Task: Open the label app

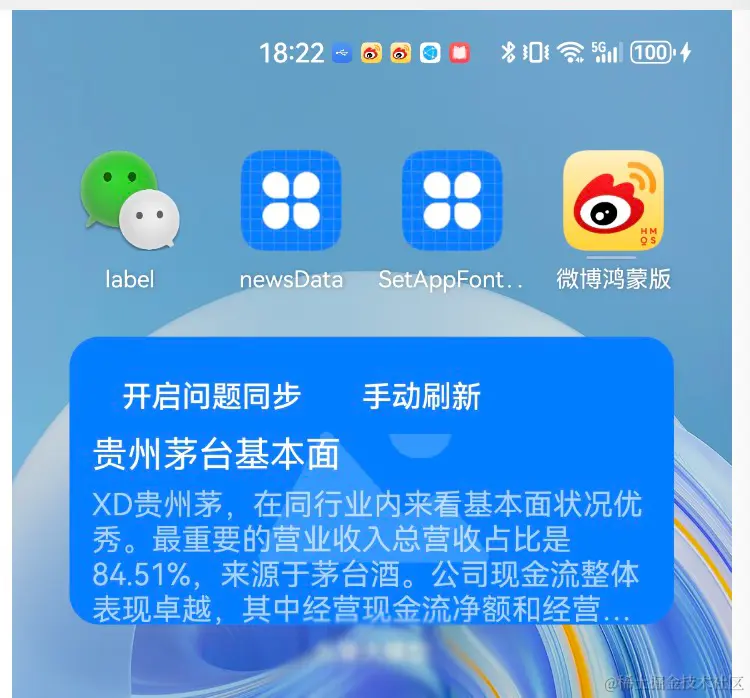Action: coord(130,200)
